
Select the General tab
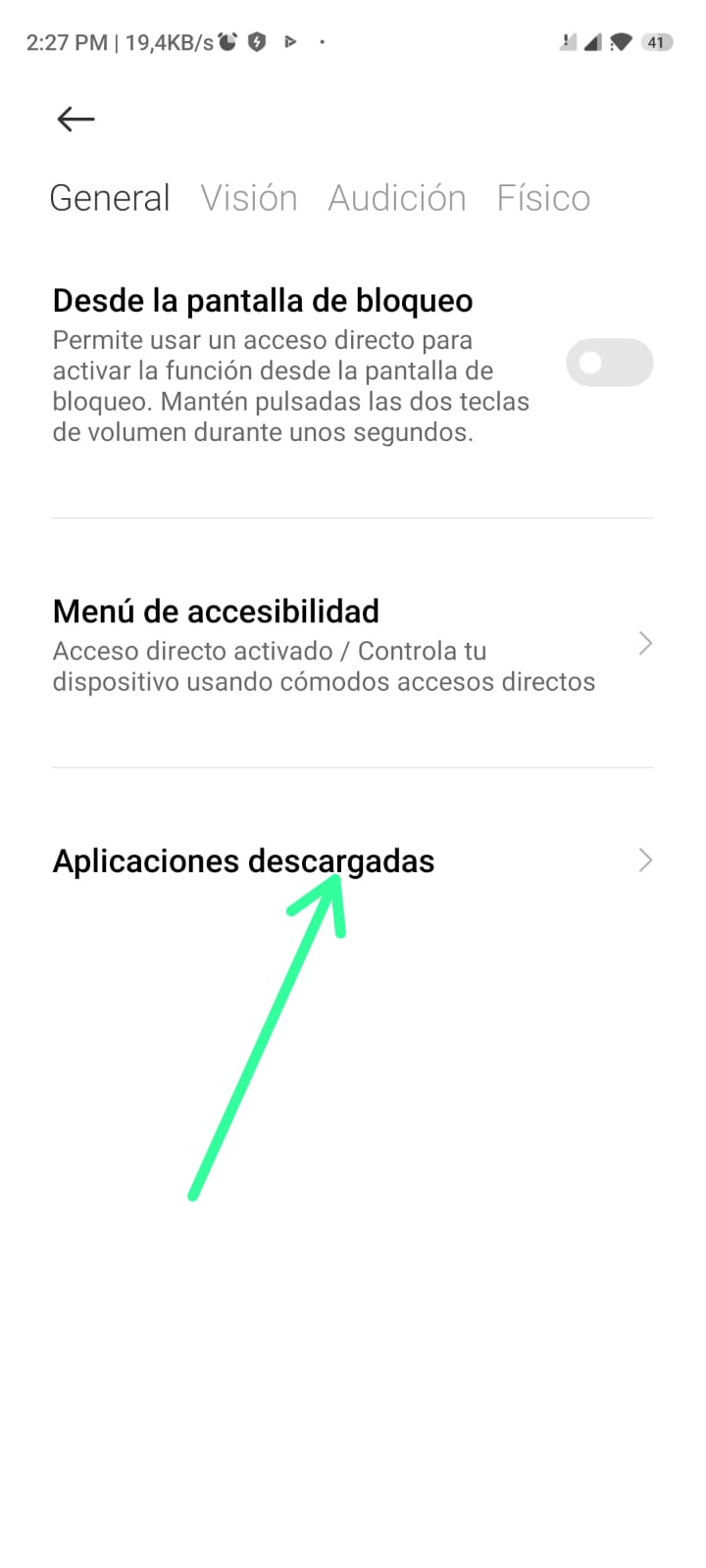coord(110,198)
